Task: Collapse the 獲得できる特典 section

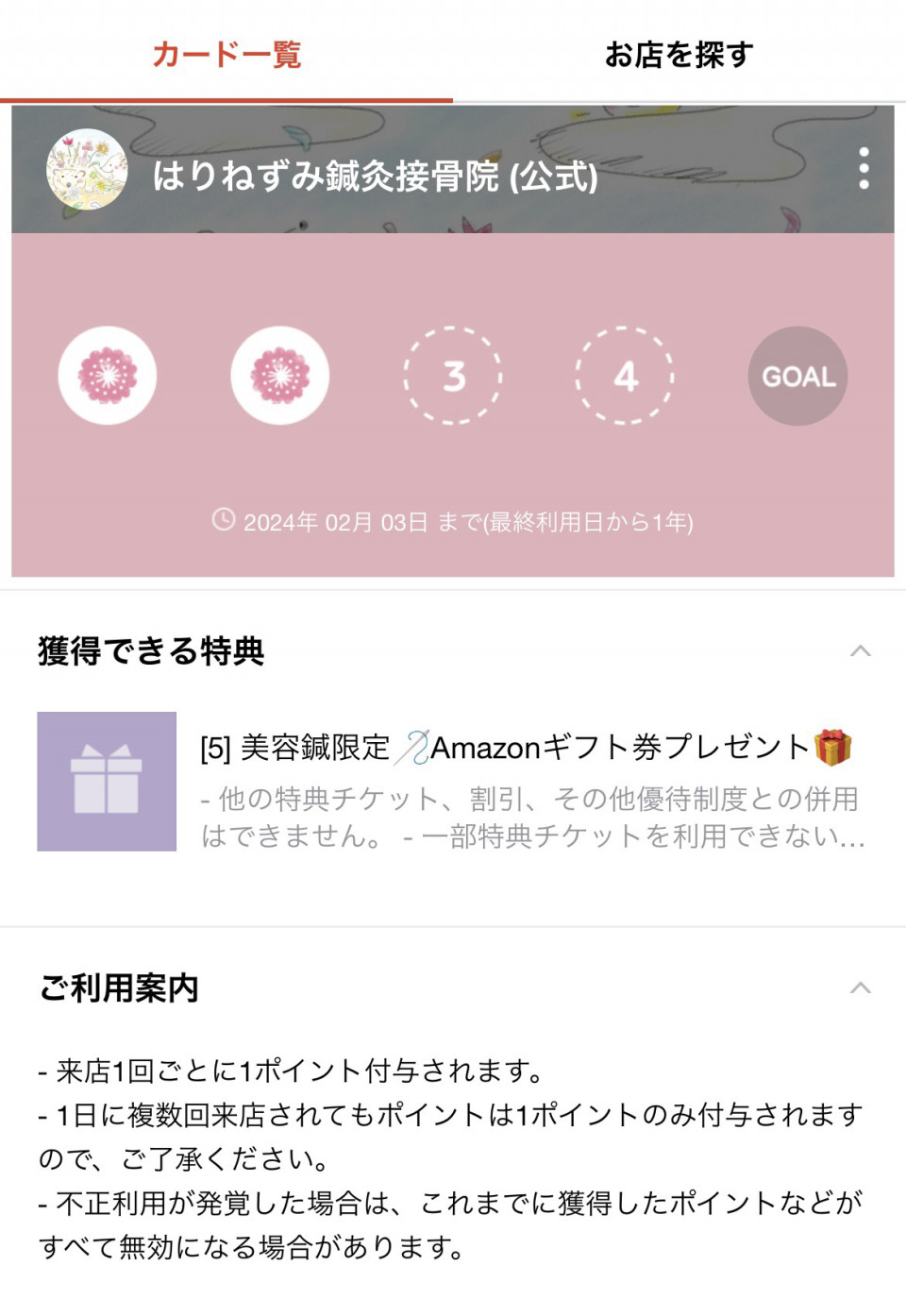Action: [x=860, y=651]
